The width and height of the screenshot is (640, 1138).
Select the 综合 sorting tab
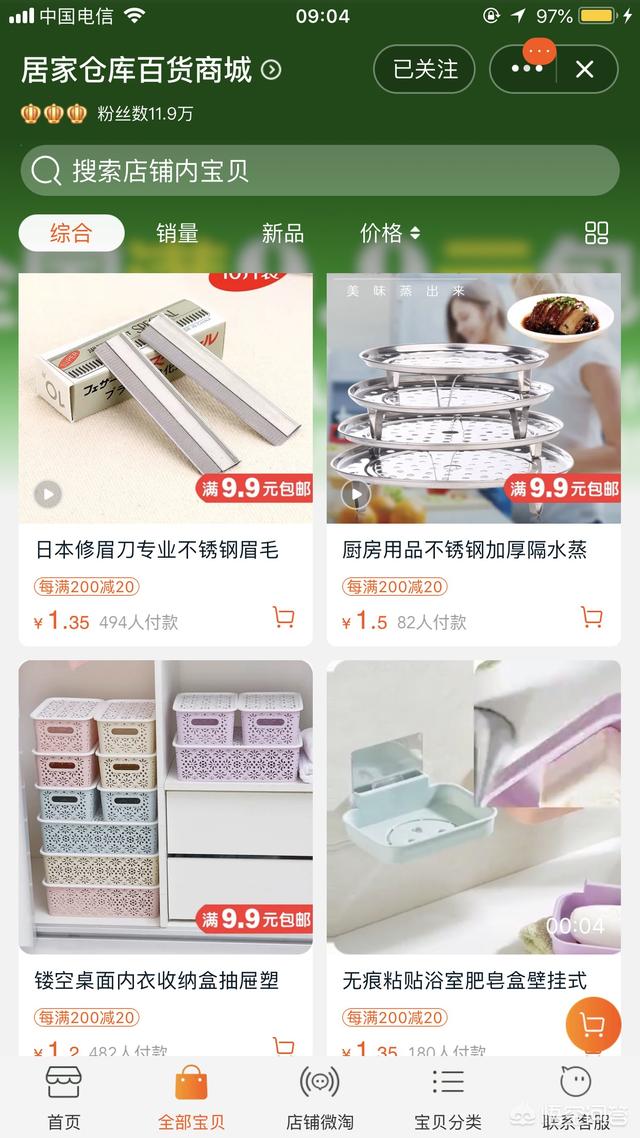pyautogui.click(x=71, y=233)
